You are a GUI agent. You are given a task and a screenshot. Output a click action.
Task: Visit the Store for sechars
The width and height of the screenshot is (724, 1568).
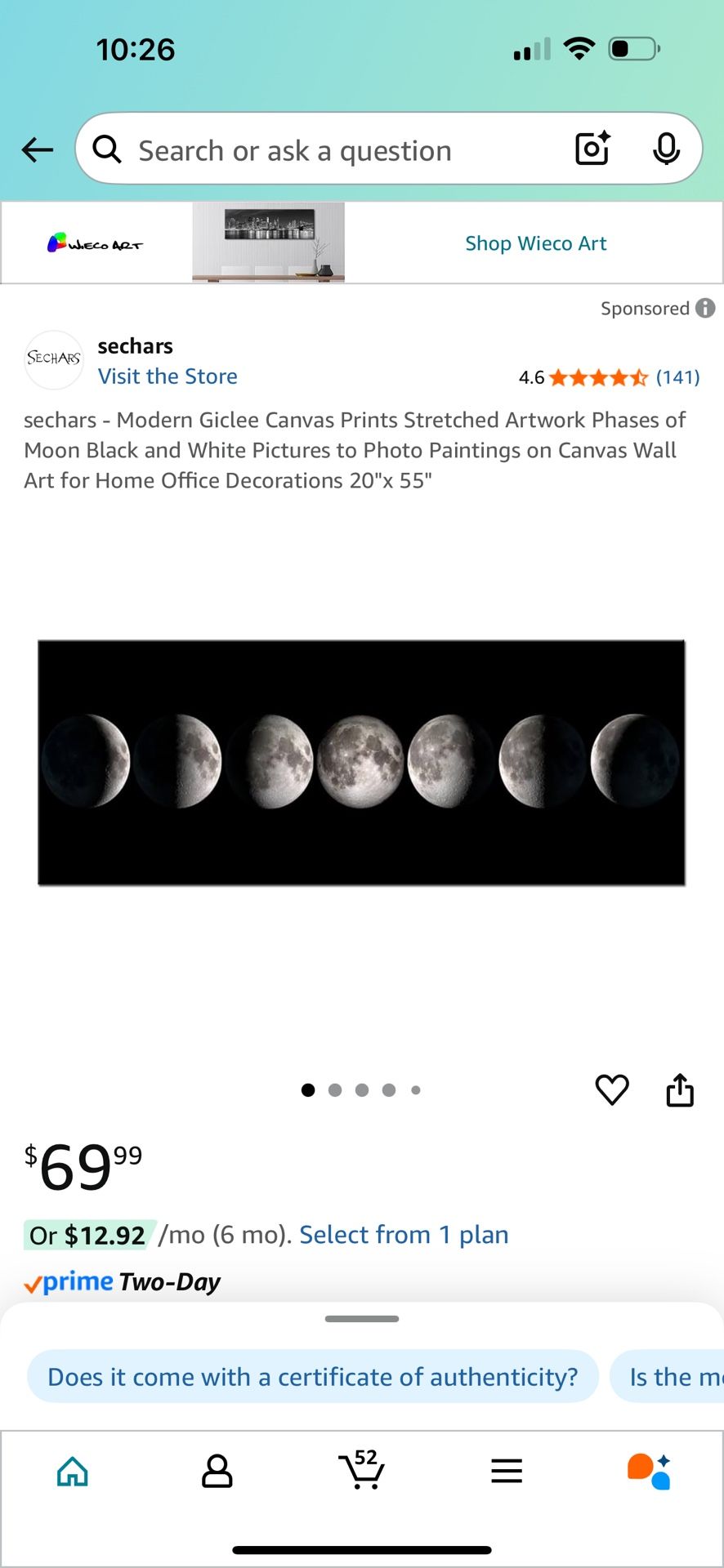168,376
